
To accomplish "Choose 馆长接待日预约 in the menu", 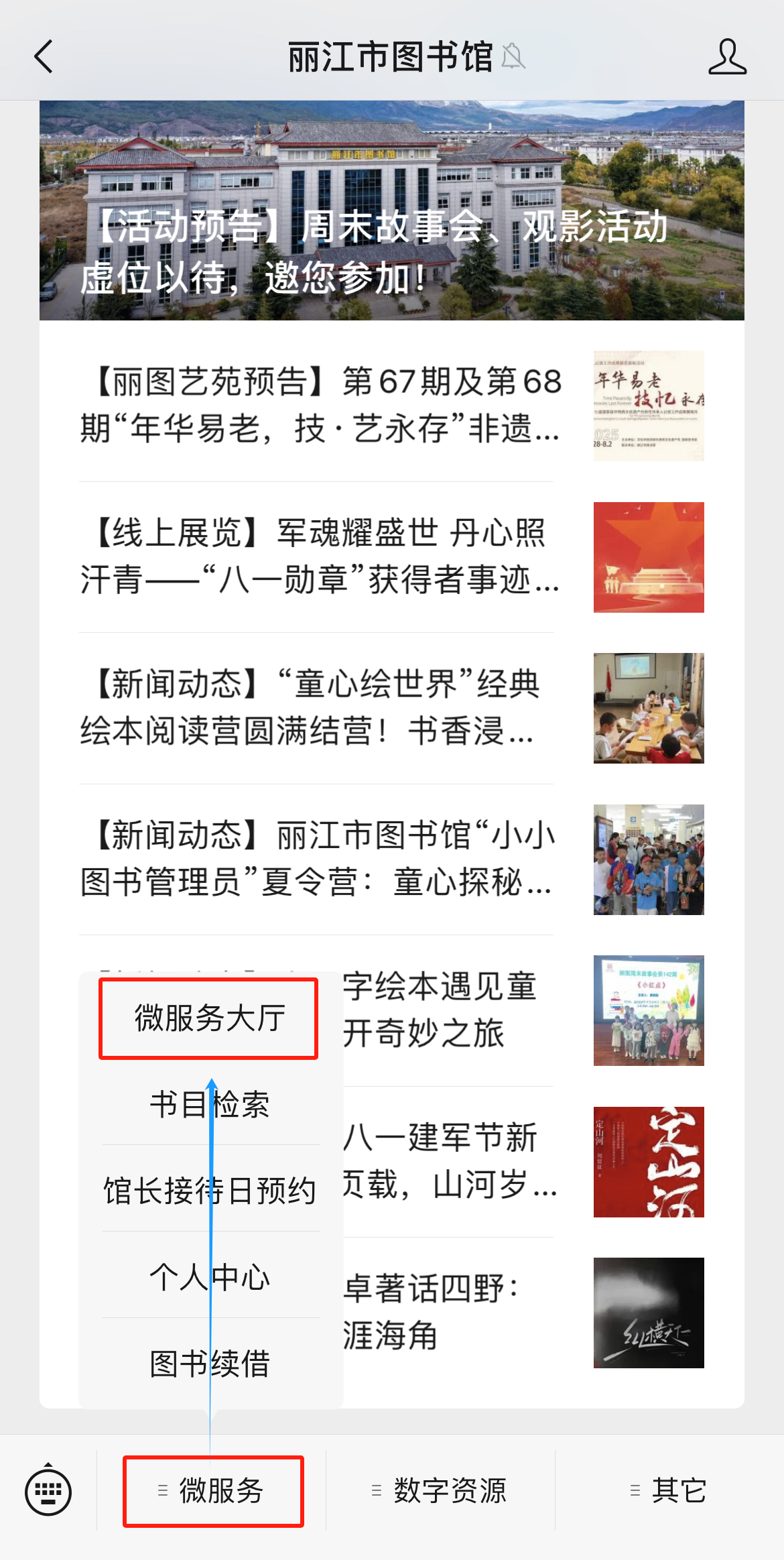I will pos(210,1190).
